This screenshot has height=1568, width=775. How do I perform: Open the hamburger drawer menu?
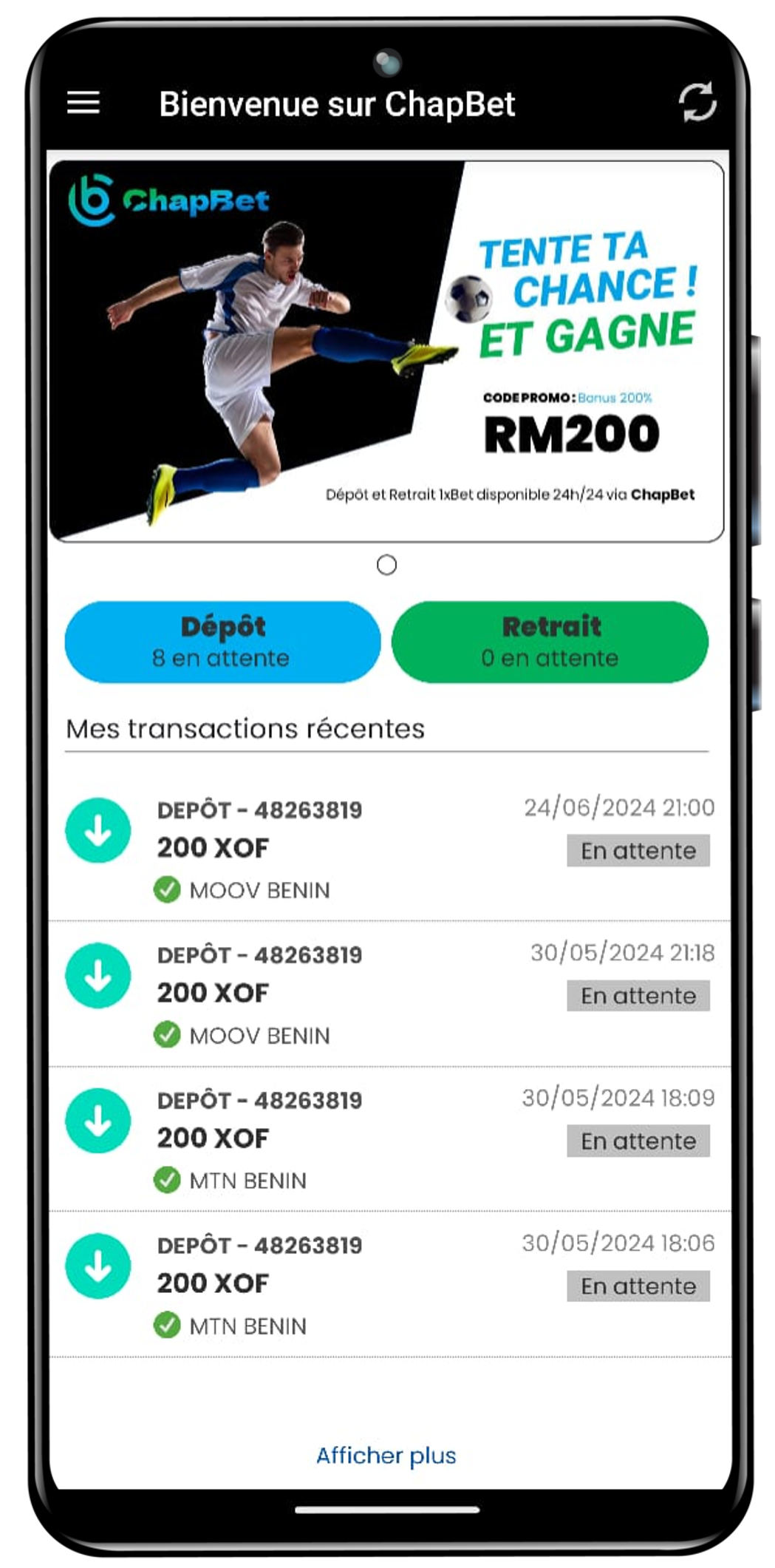[x=83, y=103]
